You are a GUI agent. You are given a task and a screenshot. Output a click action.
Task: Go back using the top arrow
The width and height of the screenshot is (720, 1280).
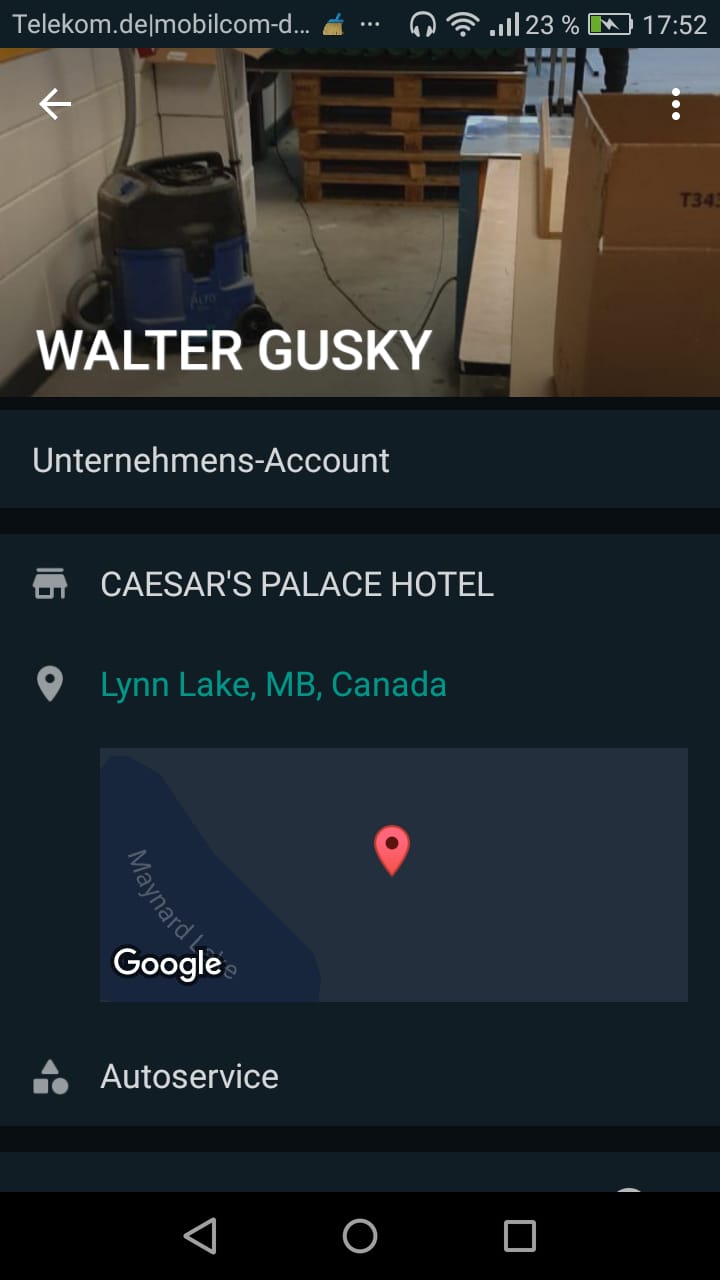(x=55, y=104)
